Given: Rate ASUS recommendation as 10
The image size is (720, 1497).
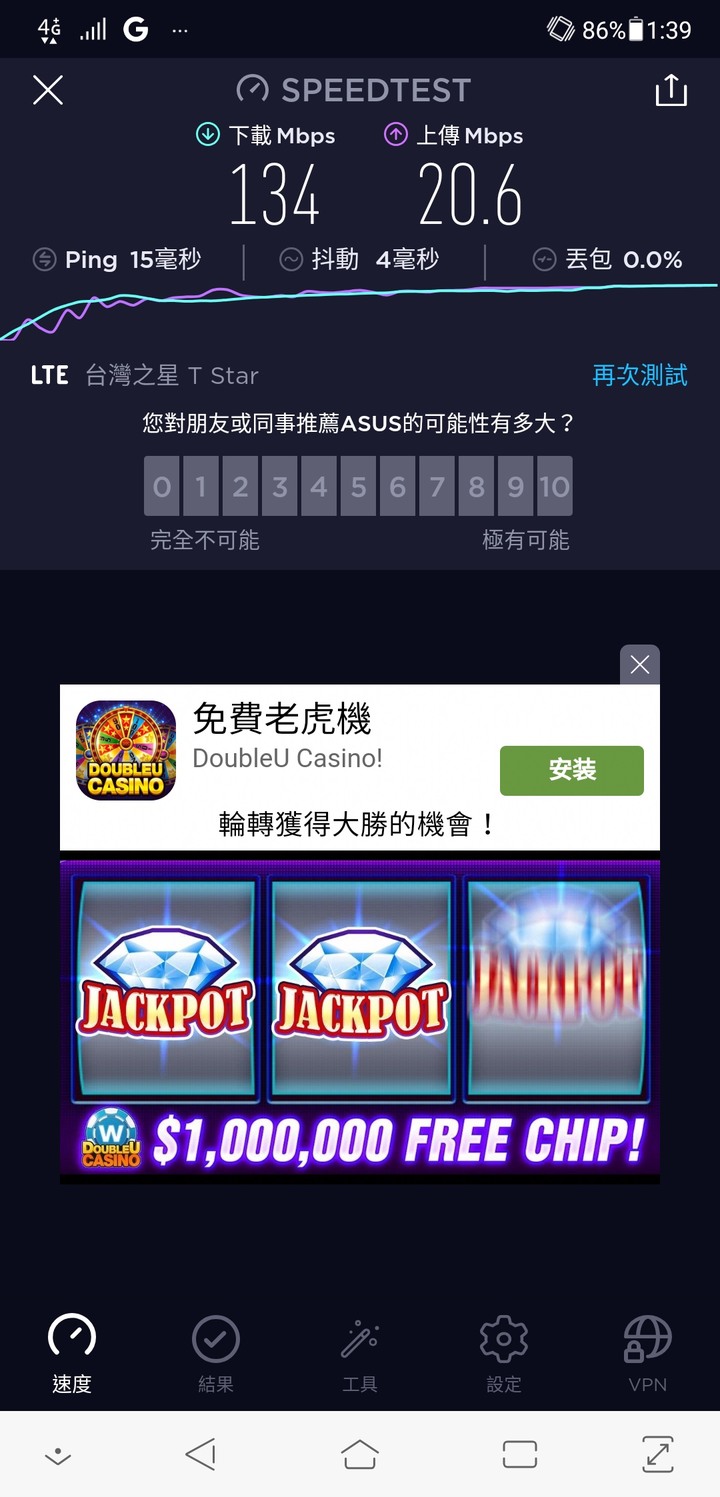Looking at the screenshot, I should 554,487.
